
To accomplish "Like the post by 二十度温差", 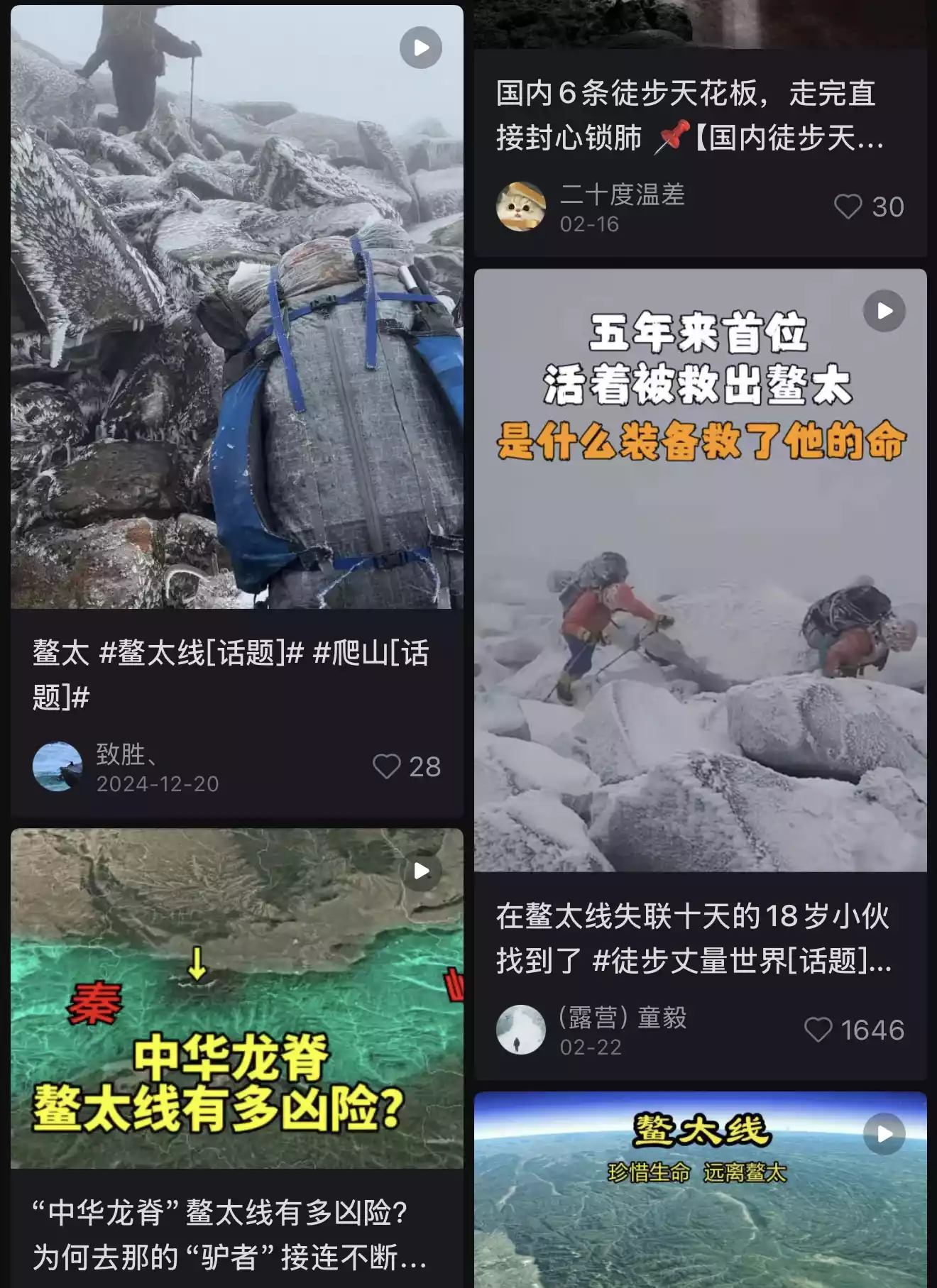I will tap(848, 207).
